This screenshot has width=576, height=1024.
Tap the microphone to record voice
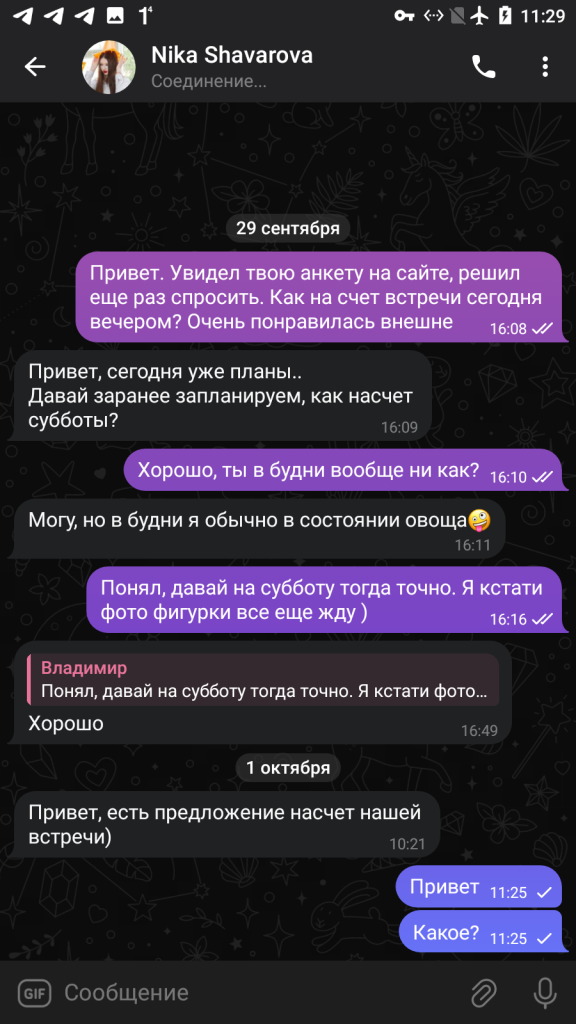coord(545,993)
